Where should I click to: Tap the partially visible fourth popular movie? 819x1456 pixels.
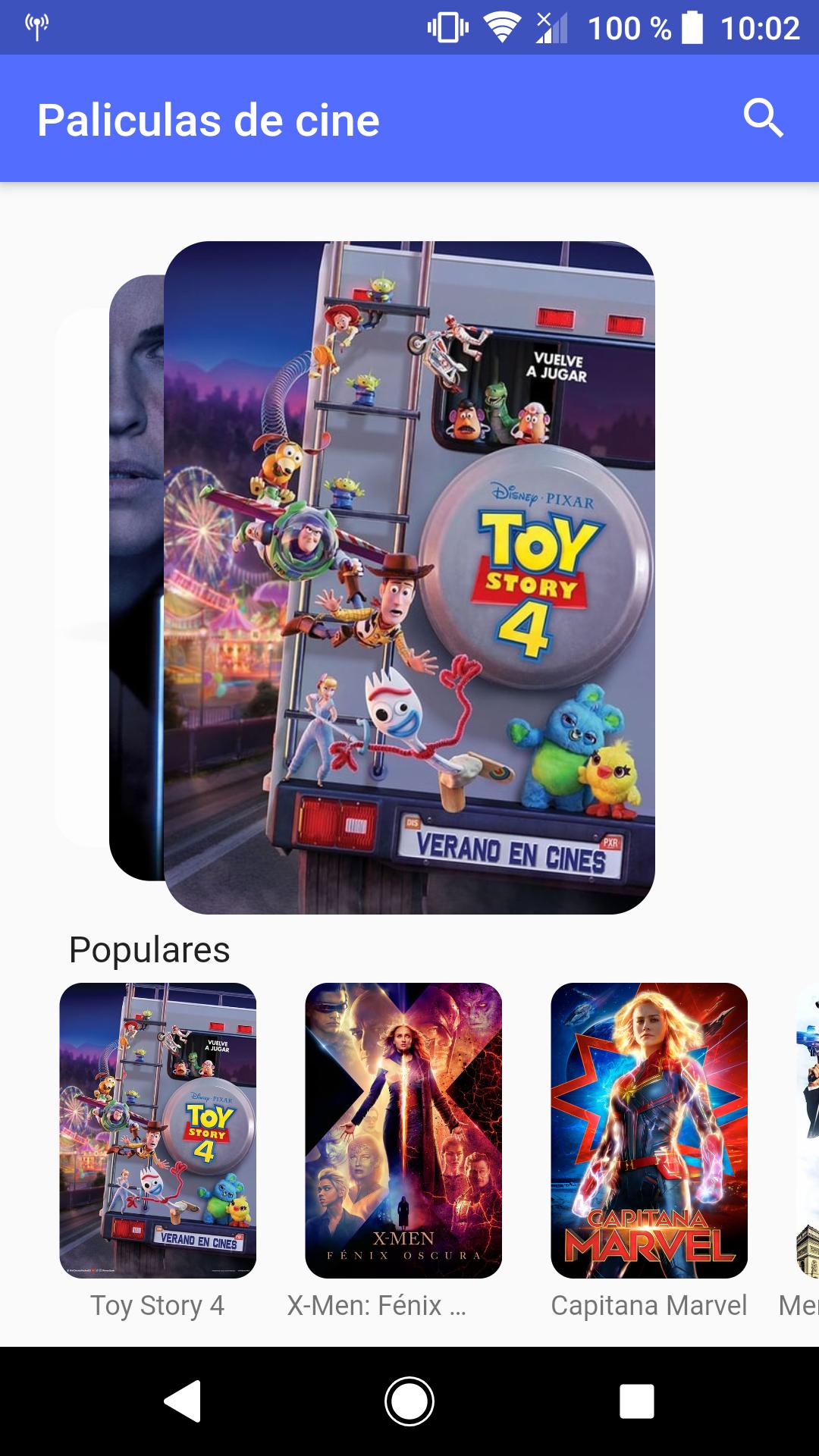tap(806, 1130)
